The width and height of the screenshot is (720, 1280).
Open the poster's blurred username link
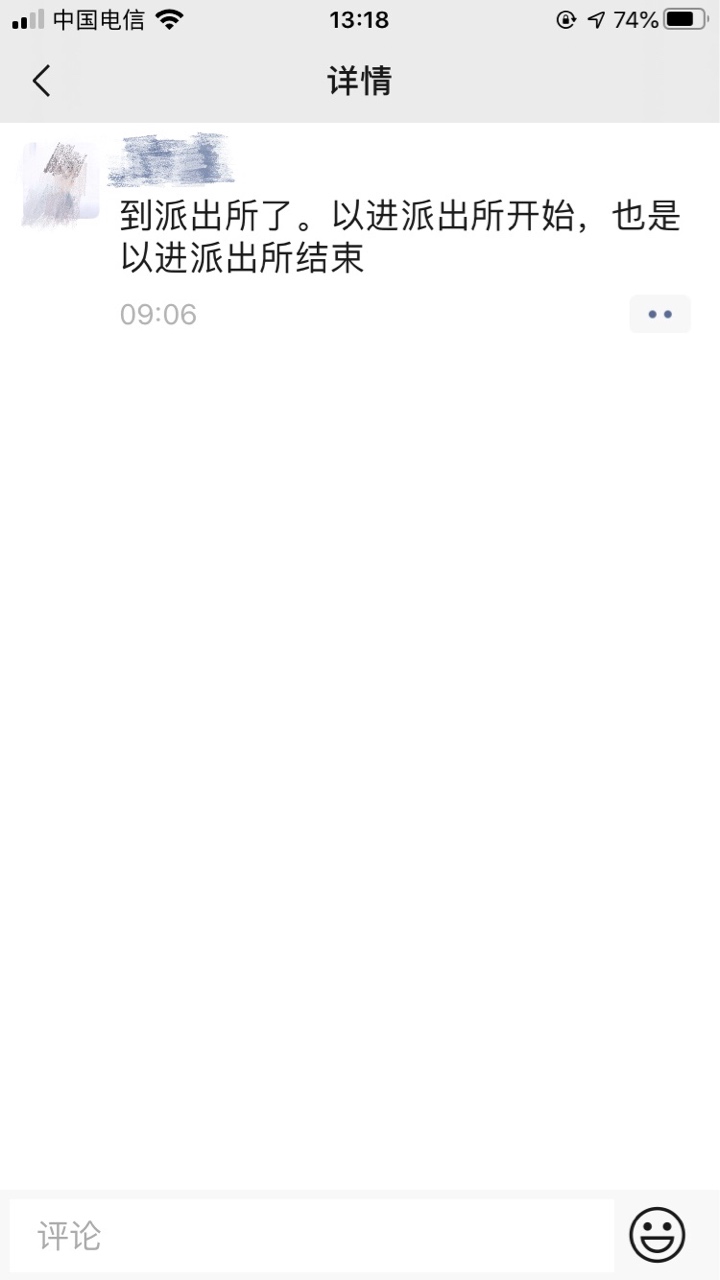171,161
